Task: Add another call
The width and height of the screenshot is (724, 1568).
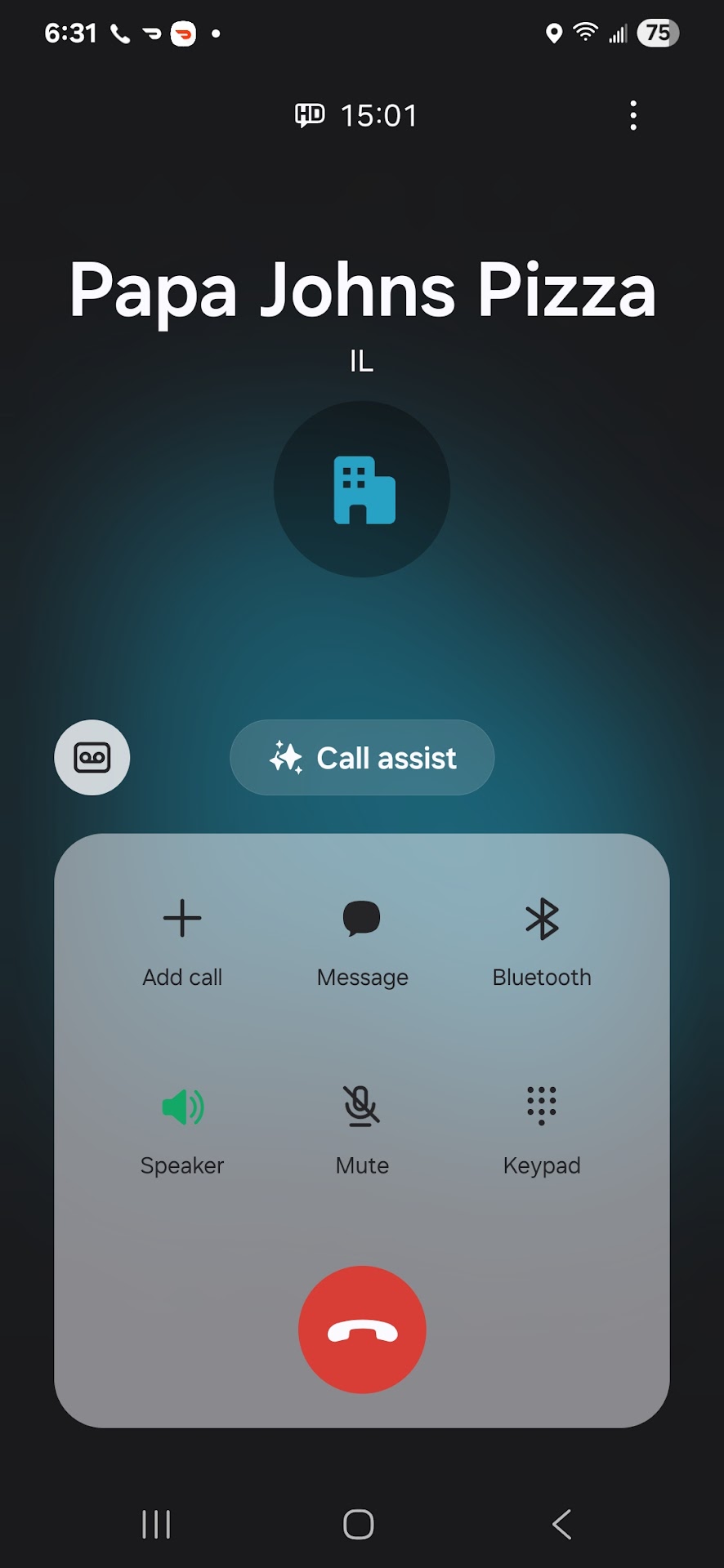Action: click(182, 940)
